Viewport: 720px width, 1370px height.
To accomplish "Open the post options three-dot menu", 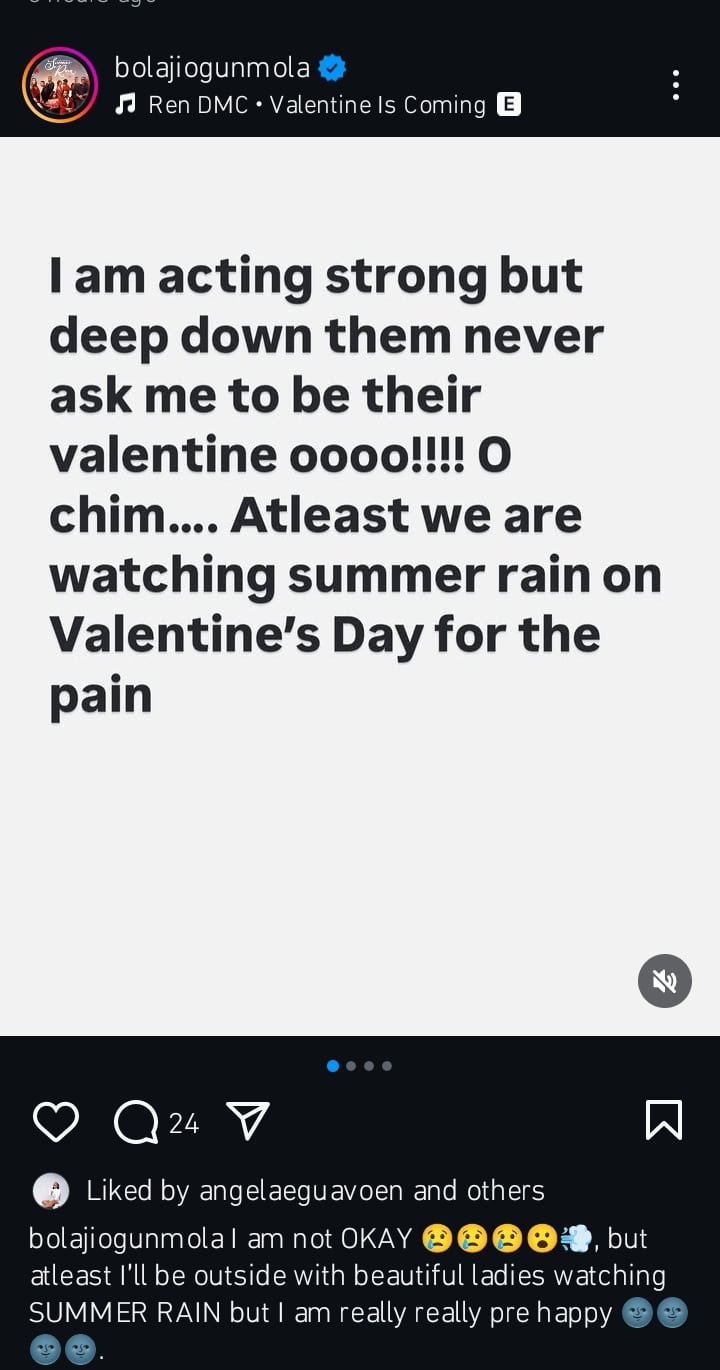I will point(676,85).
